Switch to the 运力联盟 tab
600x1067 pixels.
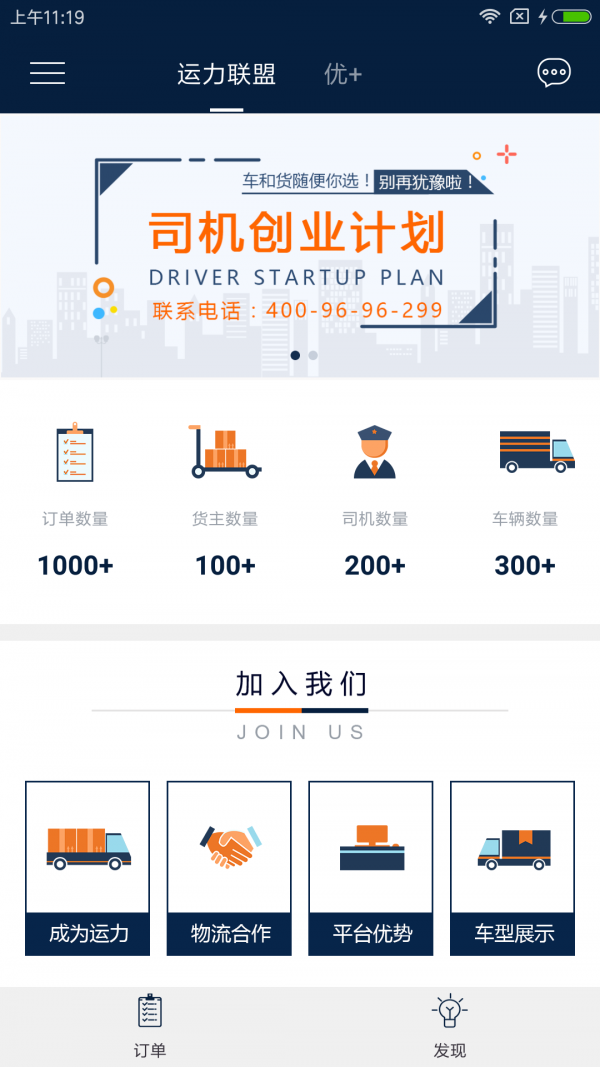226,74
